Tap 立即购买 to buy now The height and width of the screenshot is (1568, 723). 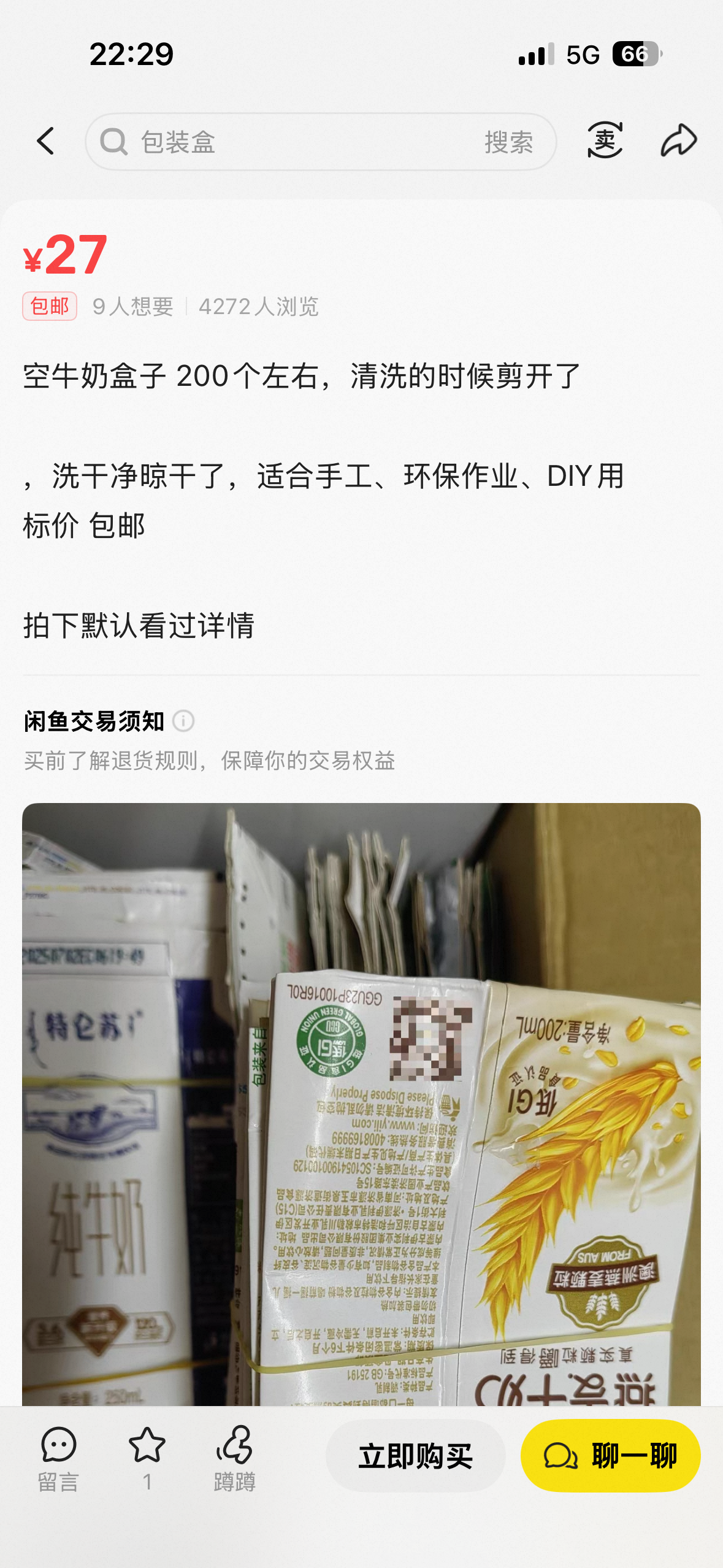tap(415, 1456)
